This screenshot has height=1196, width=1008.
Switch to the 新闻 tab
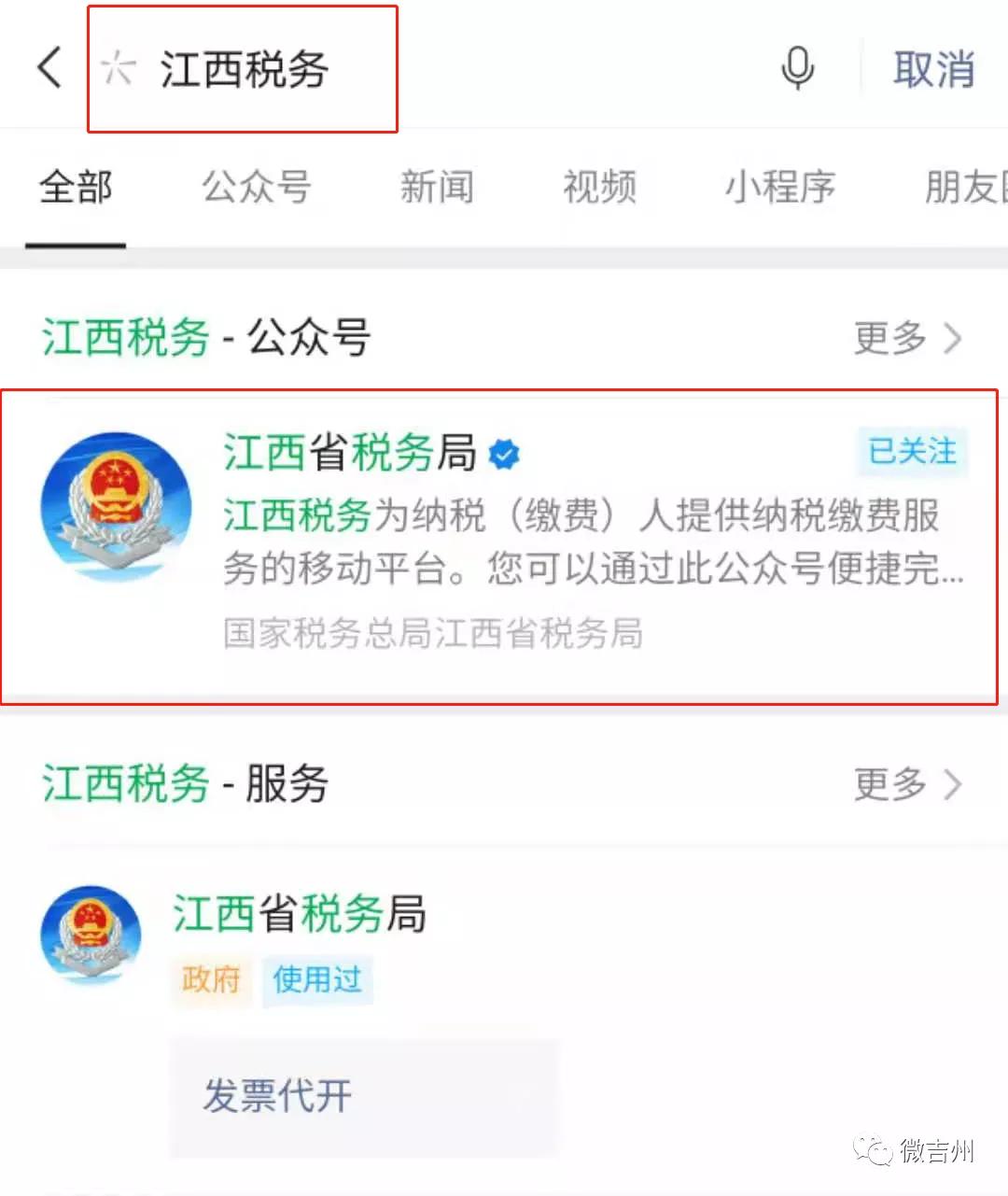[x=437, y=188]
